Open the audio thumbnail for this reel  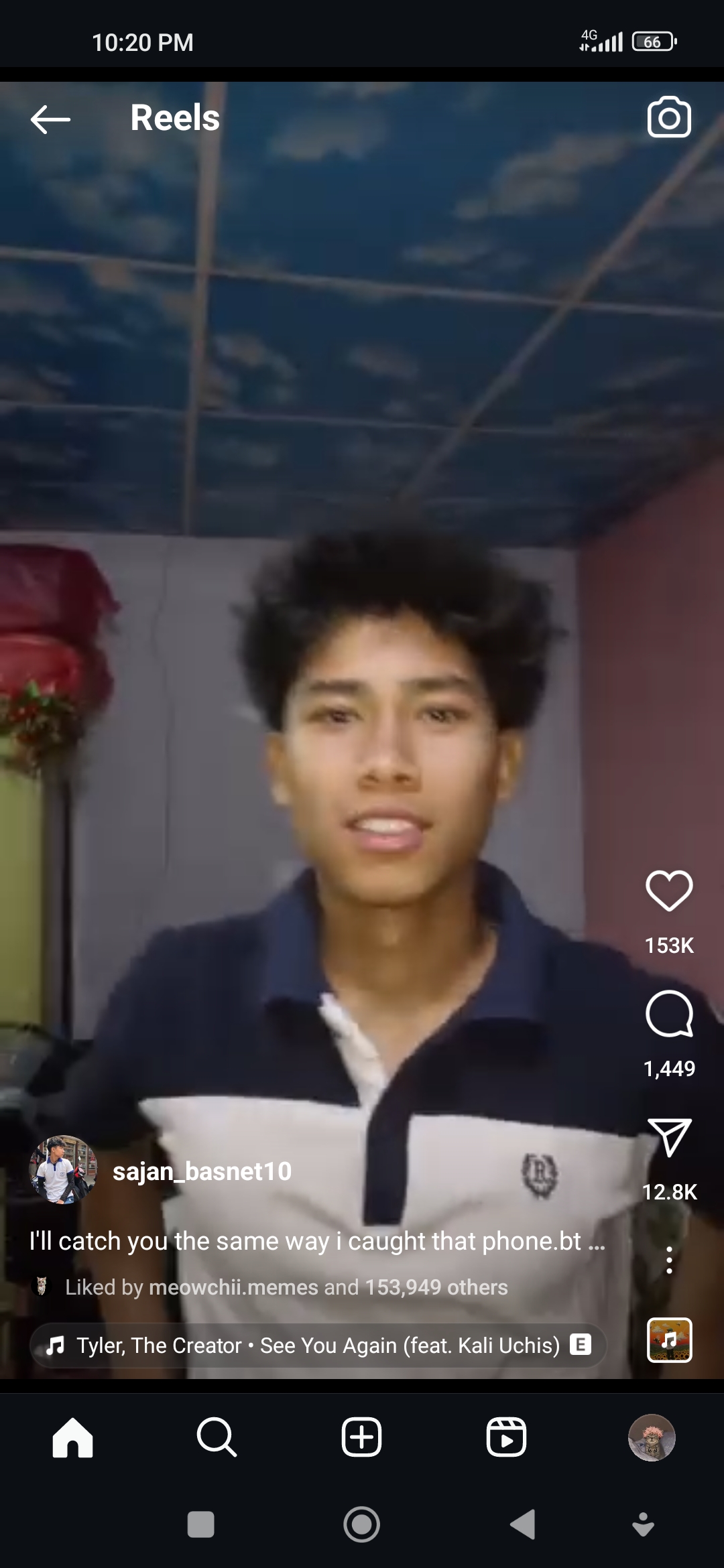[668, 1340]
